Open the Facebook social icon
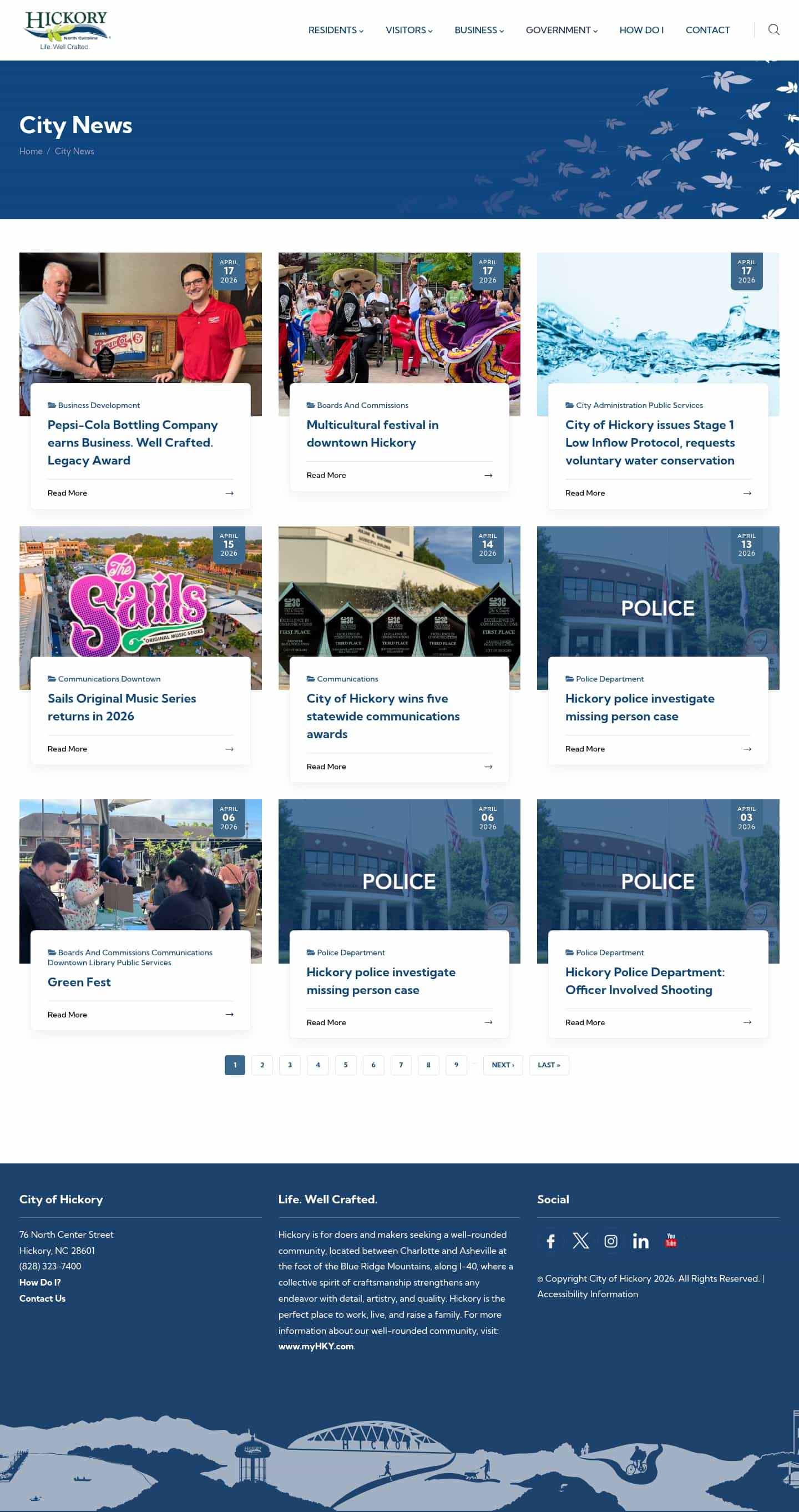This screenshot has height=1512, width=799. click(x=550, y=1241)
